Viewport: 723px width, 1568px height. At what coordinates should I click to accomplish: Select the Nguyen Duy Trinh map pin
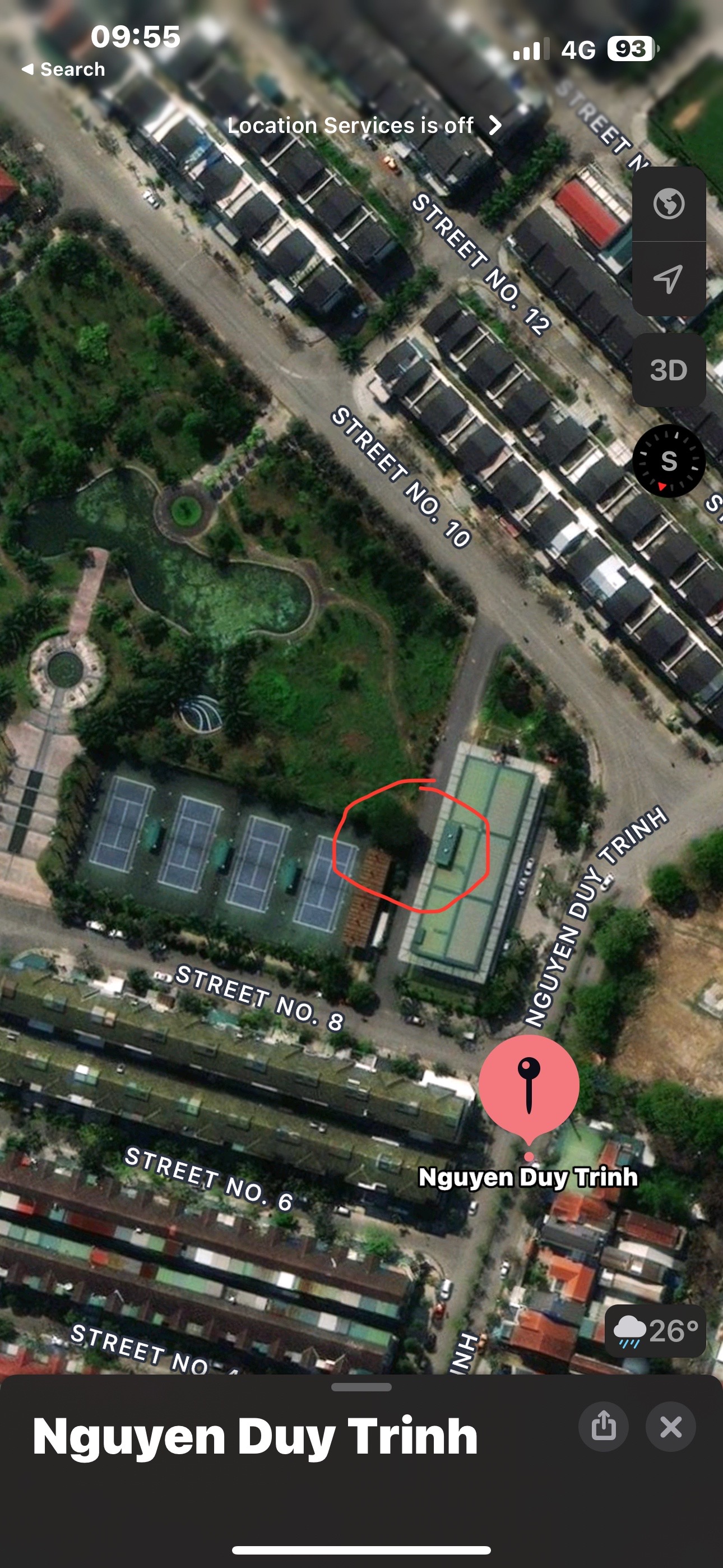(x=529, y=1086)
